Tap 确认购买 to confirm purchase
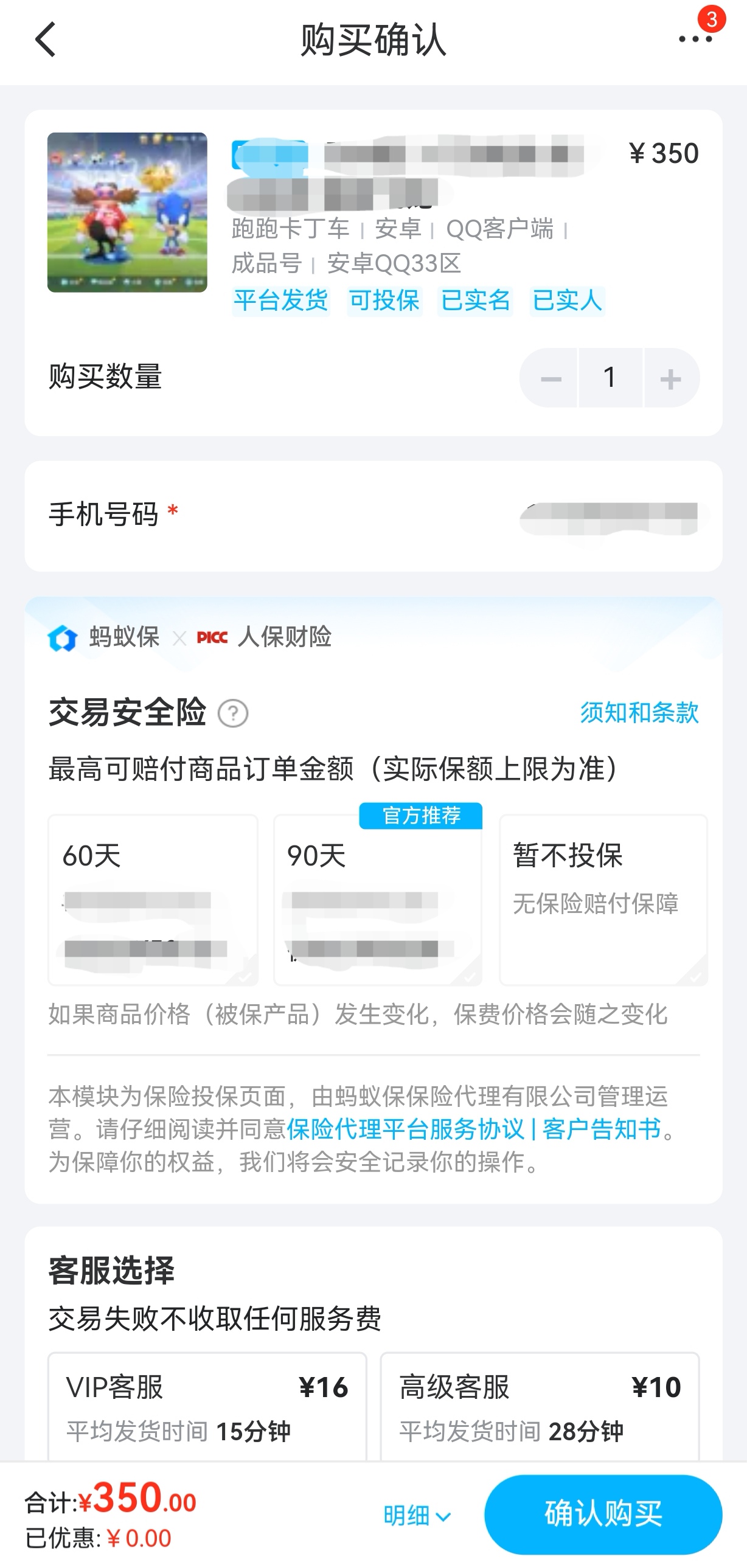 (603, 1514)
